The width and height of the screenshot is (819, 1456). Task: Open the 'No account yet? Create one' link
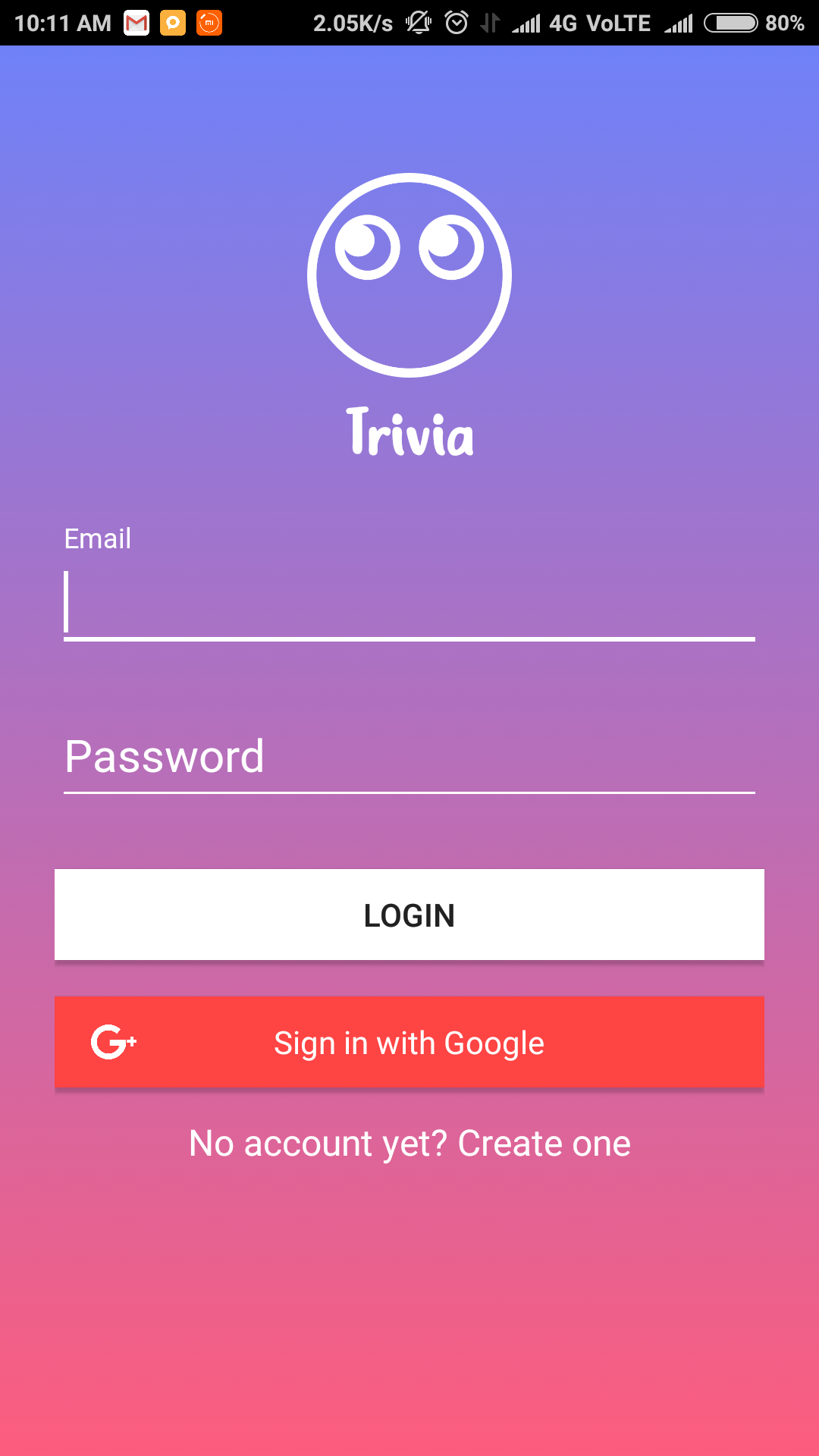click(409, 1144)
